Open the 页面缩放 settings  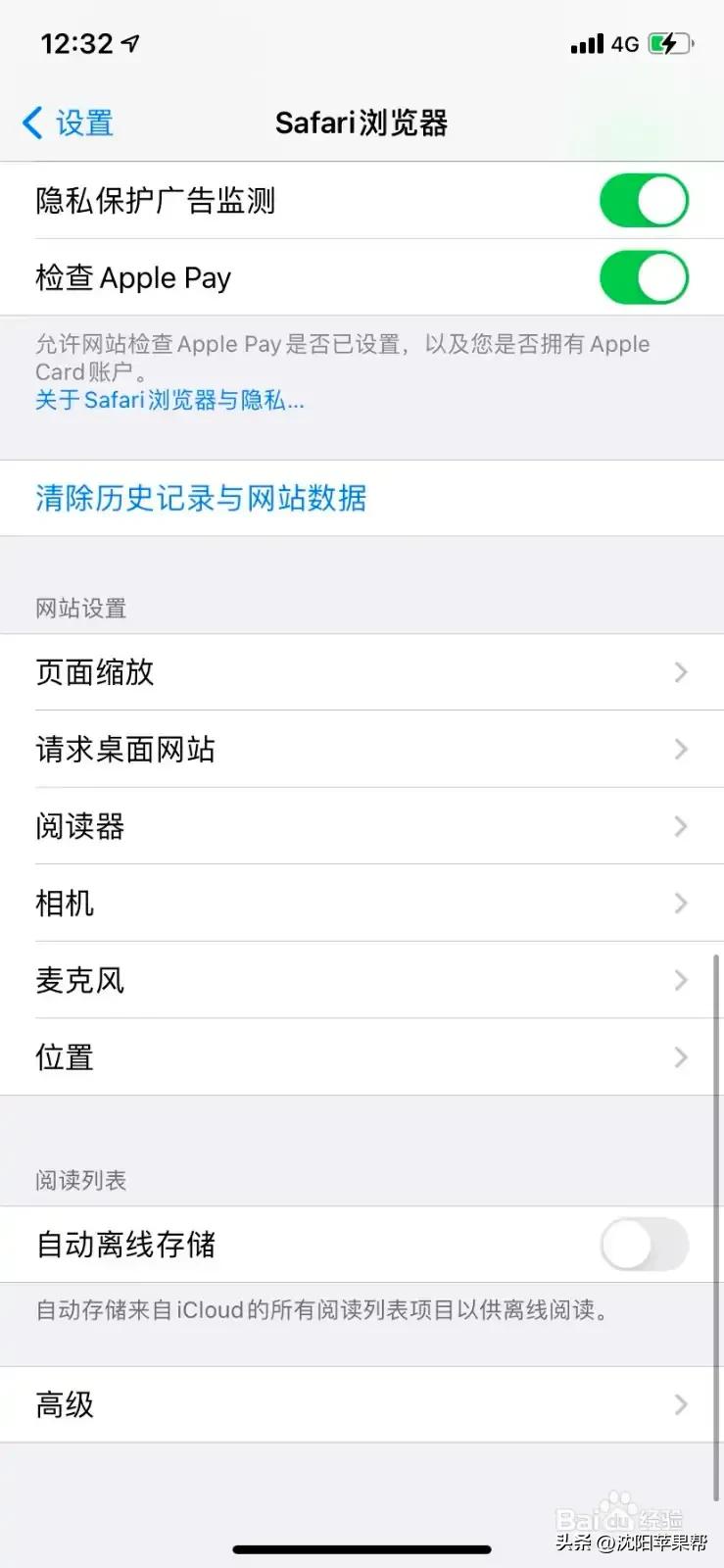362,672
